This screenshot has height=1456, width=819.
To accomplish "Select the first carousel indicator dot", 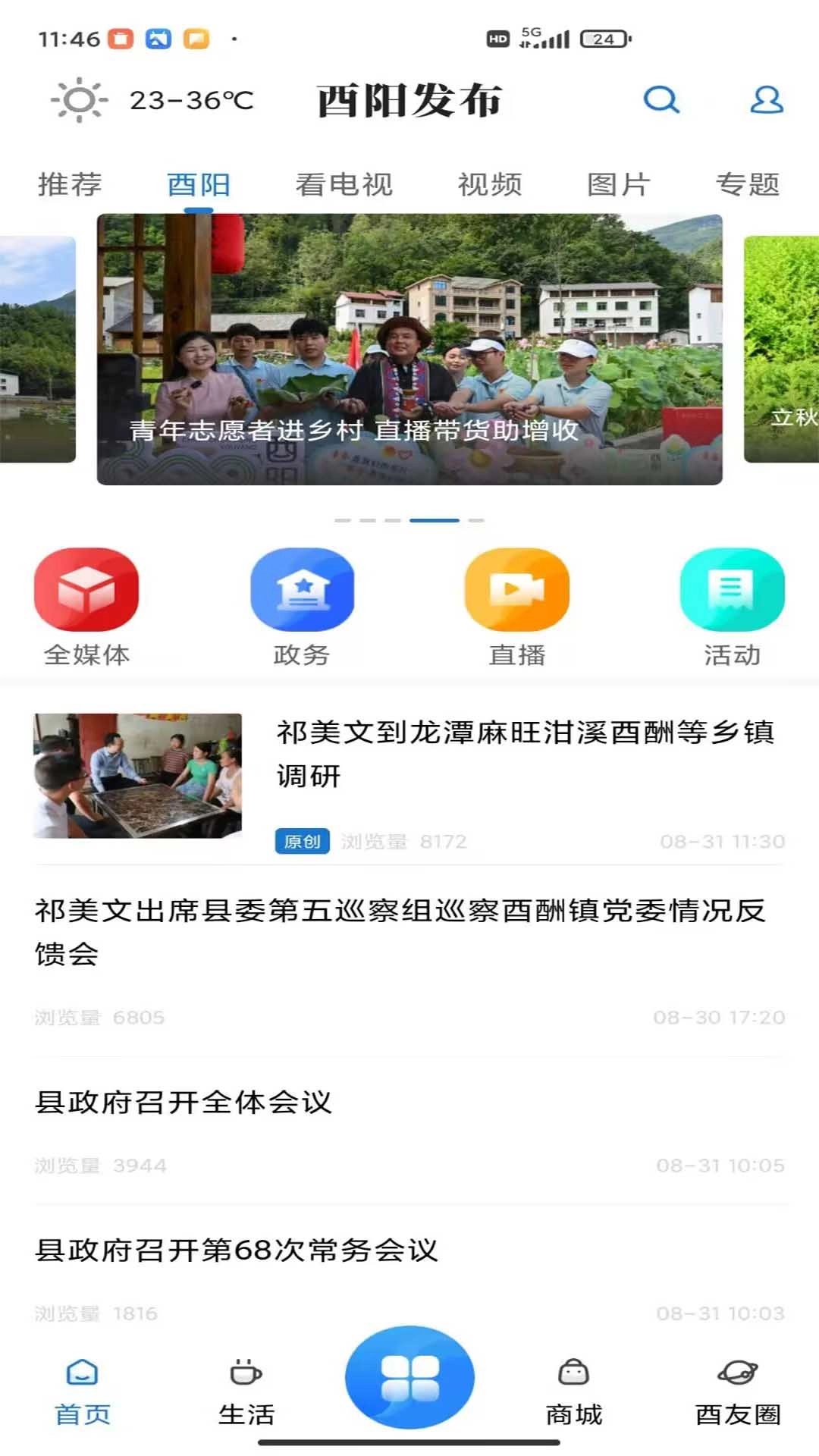I will (342, 520).
